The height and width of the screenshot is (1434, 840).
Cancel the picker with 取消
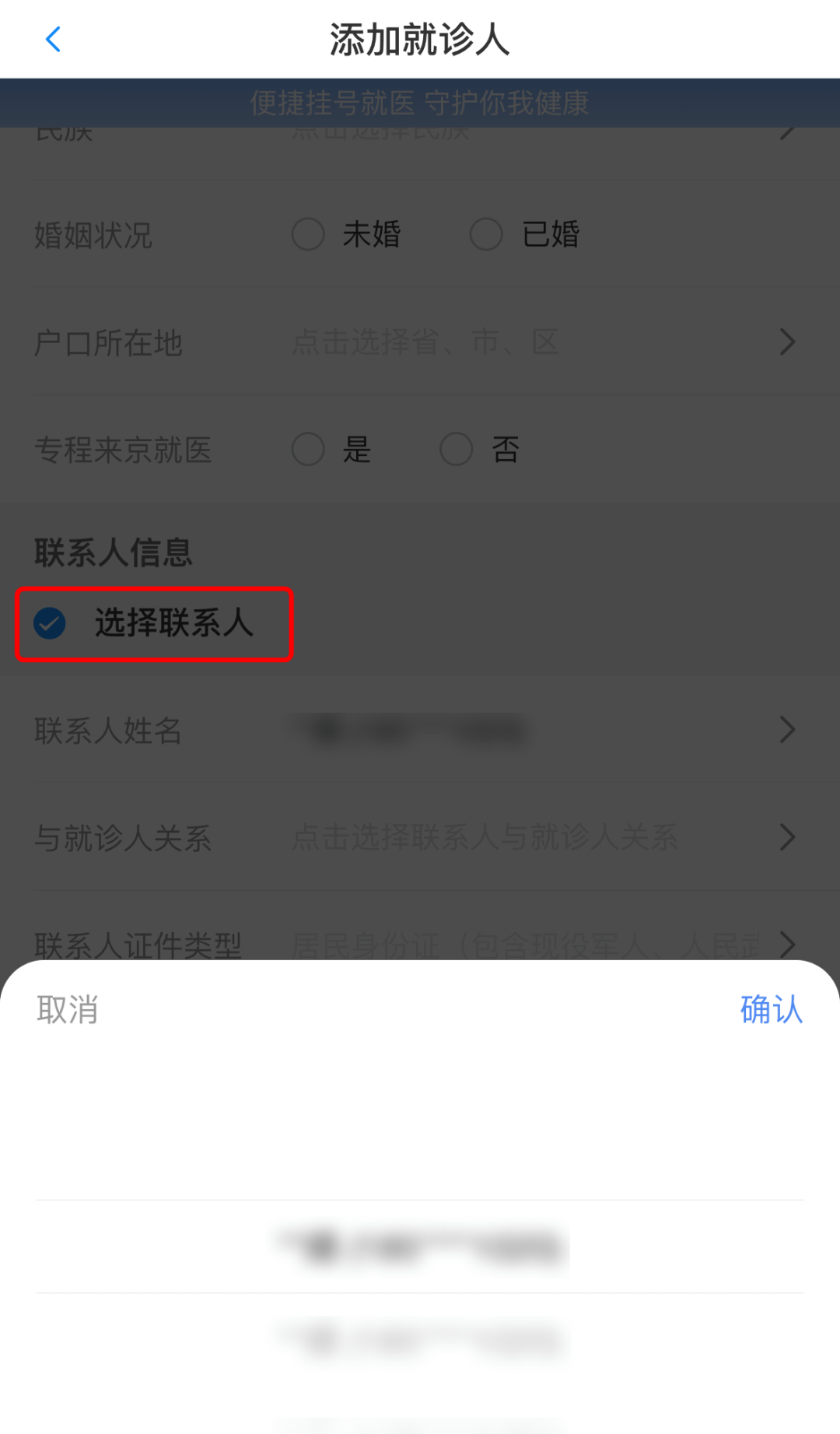pos(68,1009)
